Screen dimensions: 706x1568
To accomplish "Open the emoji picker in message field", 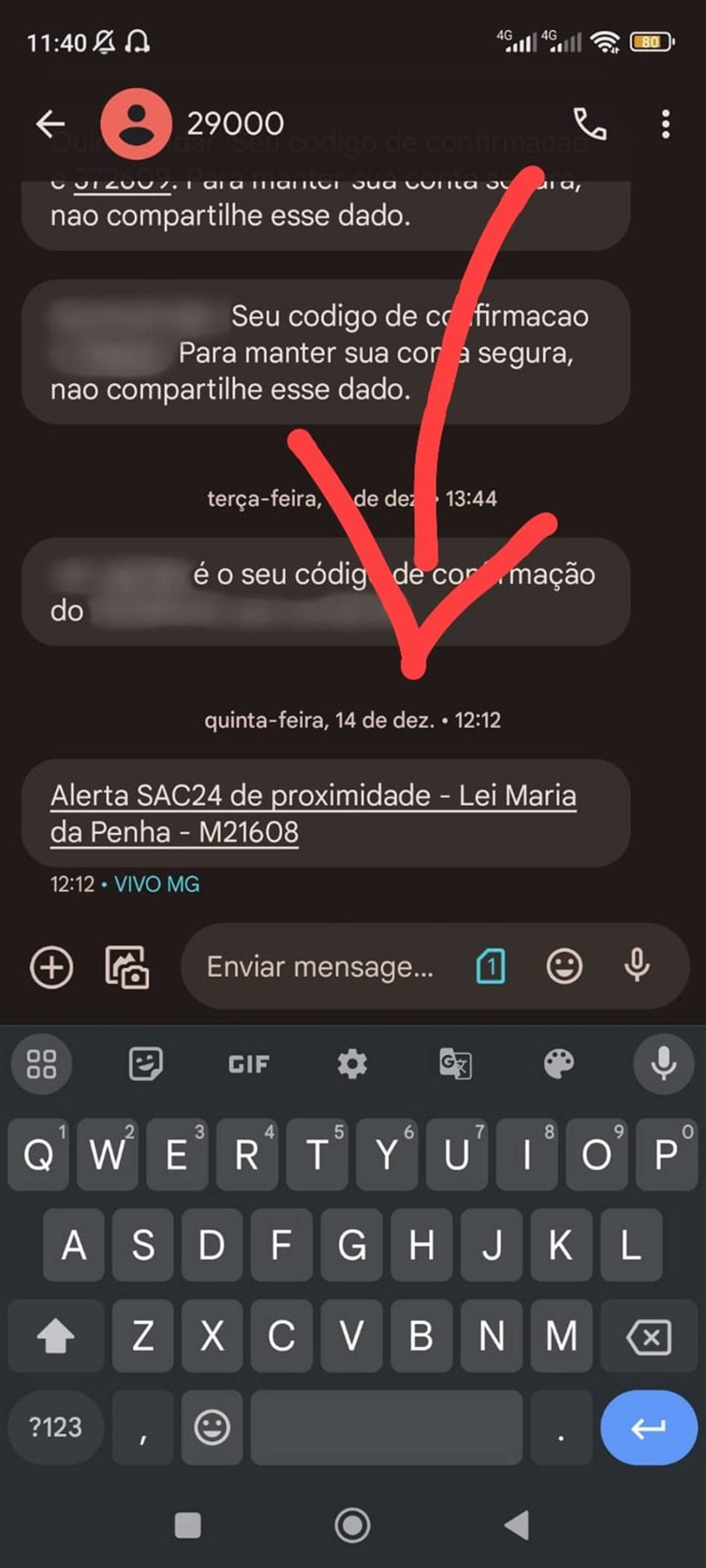I will (x=564, y=966).
